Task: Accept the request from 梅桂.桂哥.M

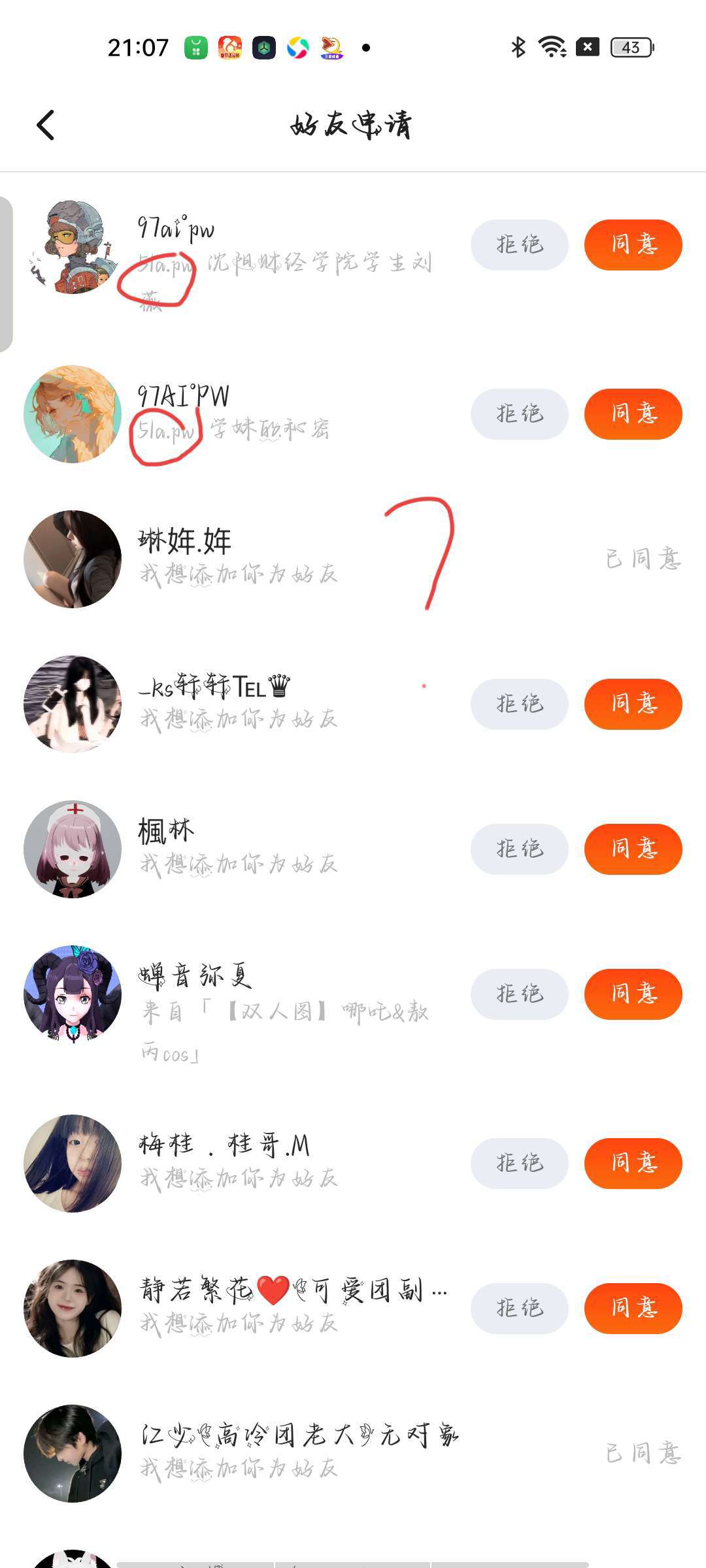Action: [x=633, y=1164]
